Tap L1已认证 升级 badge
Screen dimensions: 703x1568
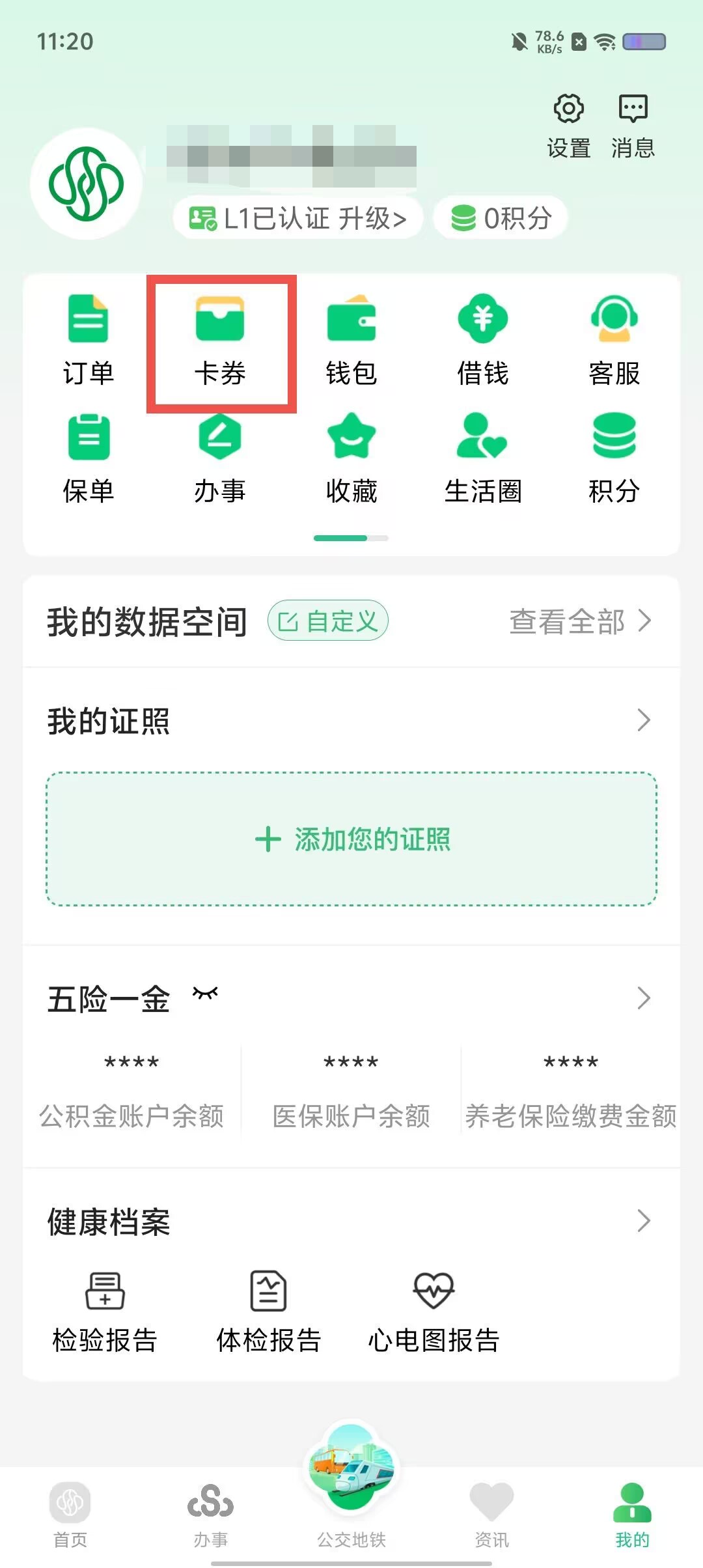298,218
